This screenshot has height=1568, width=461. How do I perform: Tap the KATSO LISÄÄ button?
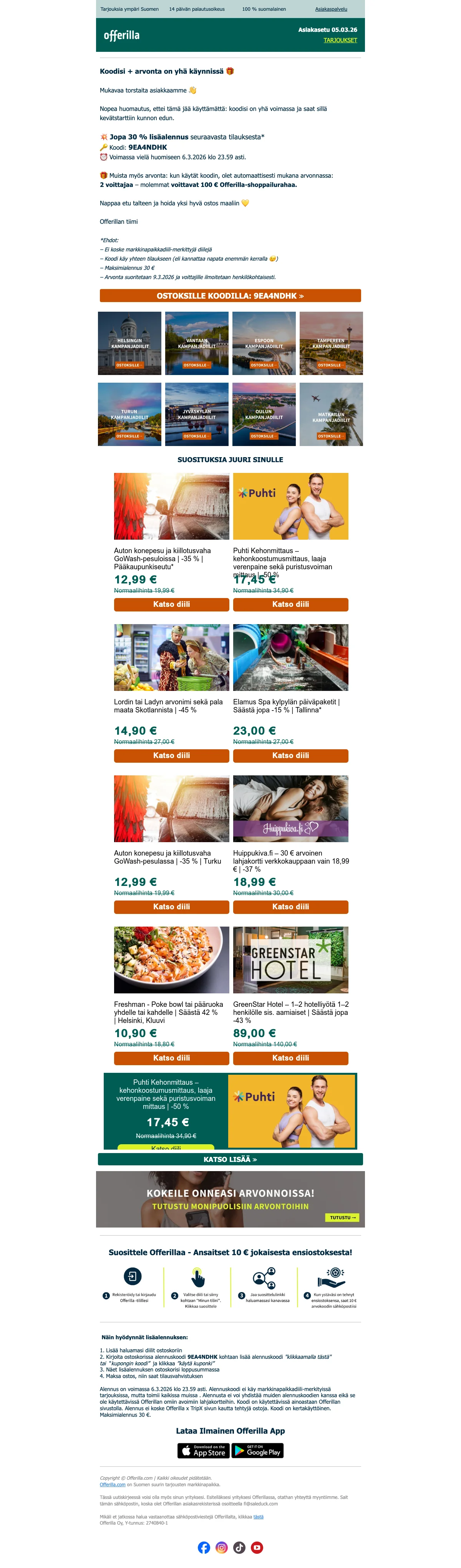[x=230, y=1159]
